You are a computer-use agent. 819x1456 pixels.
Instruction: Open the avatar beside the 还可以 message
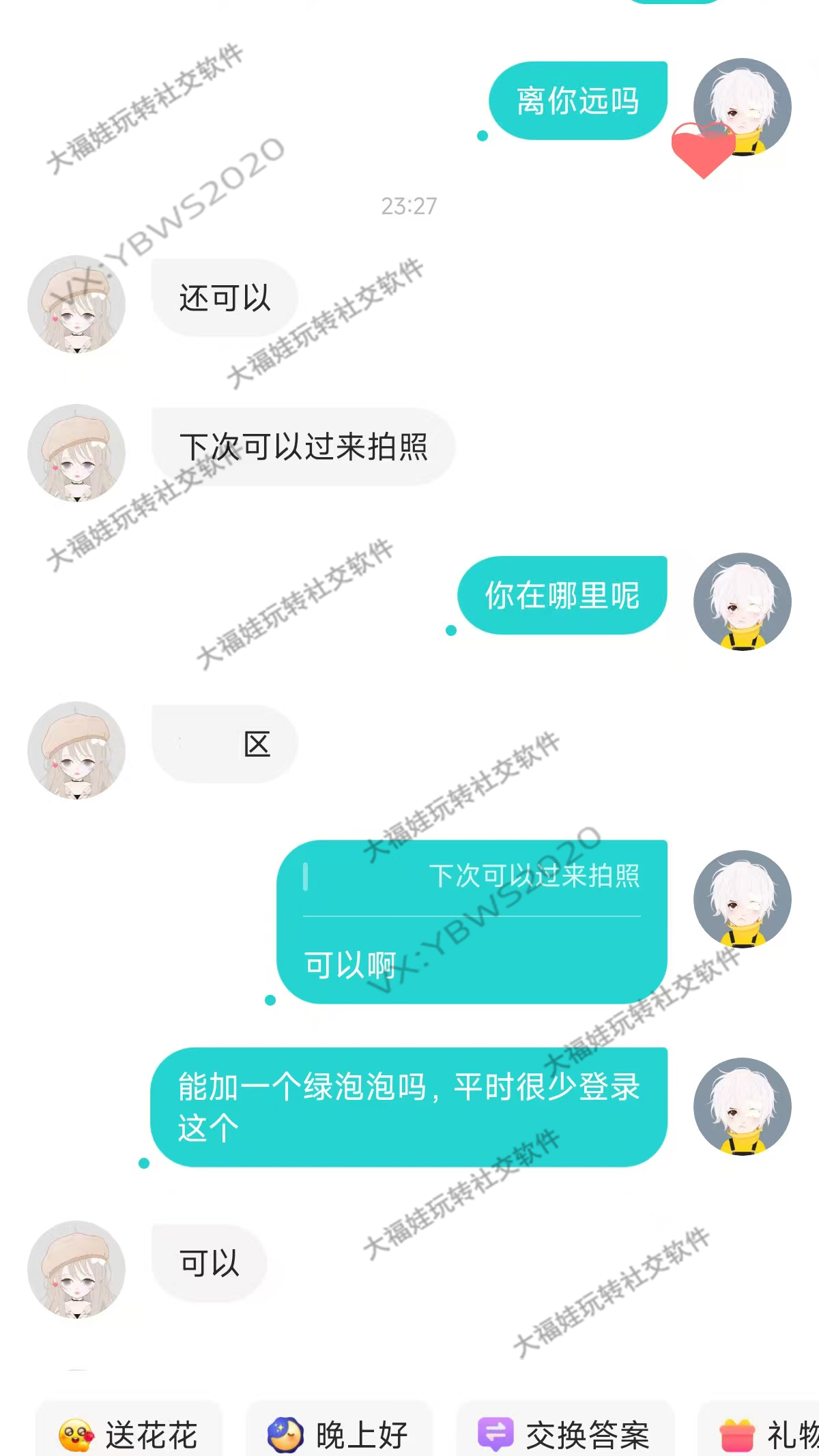pyautogui.click(x=76, y=304)
